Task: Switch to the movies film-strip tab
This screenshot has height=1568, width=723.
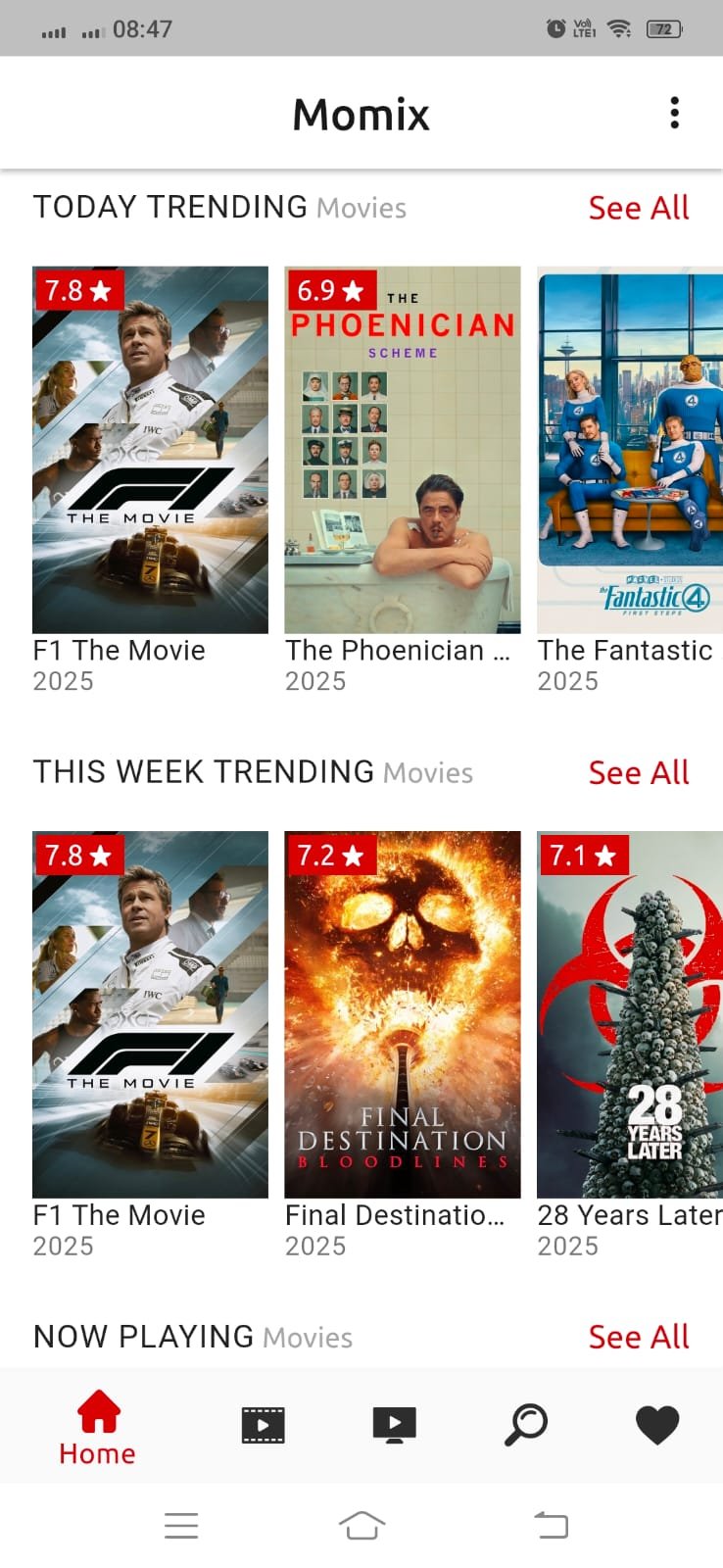Action: click(263, 1425)
